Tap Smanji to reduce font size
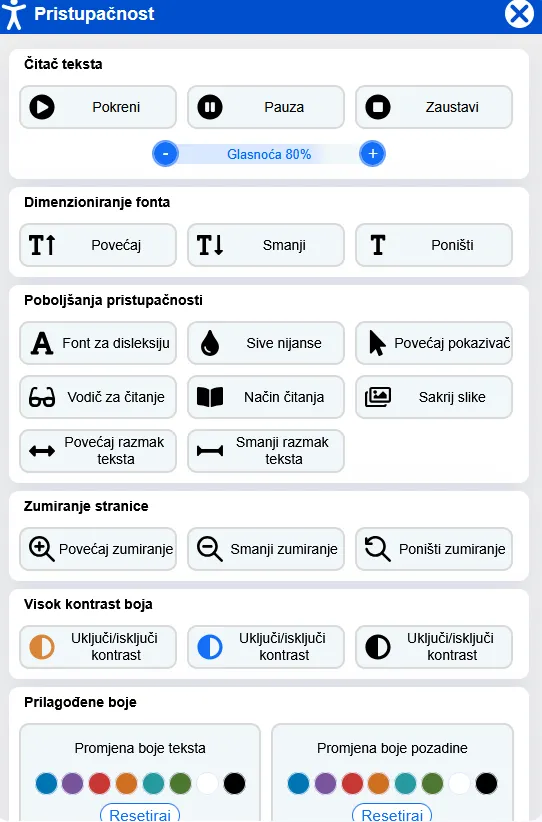542x822 pixels. (266, 245)
